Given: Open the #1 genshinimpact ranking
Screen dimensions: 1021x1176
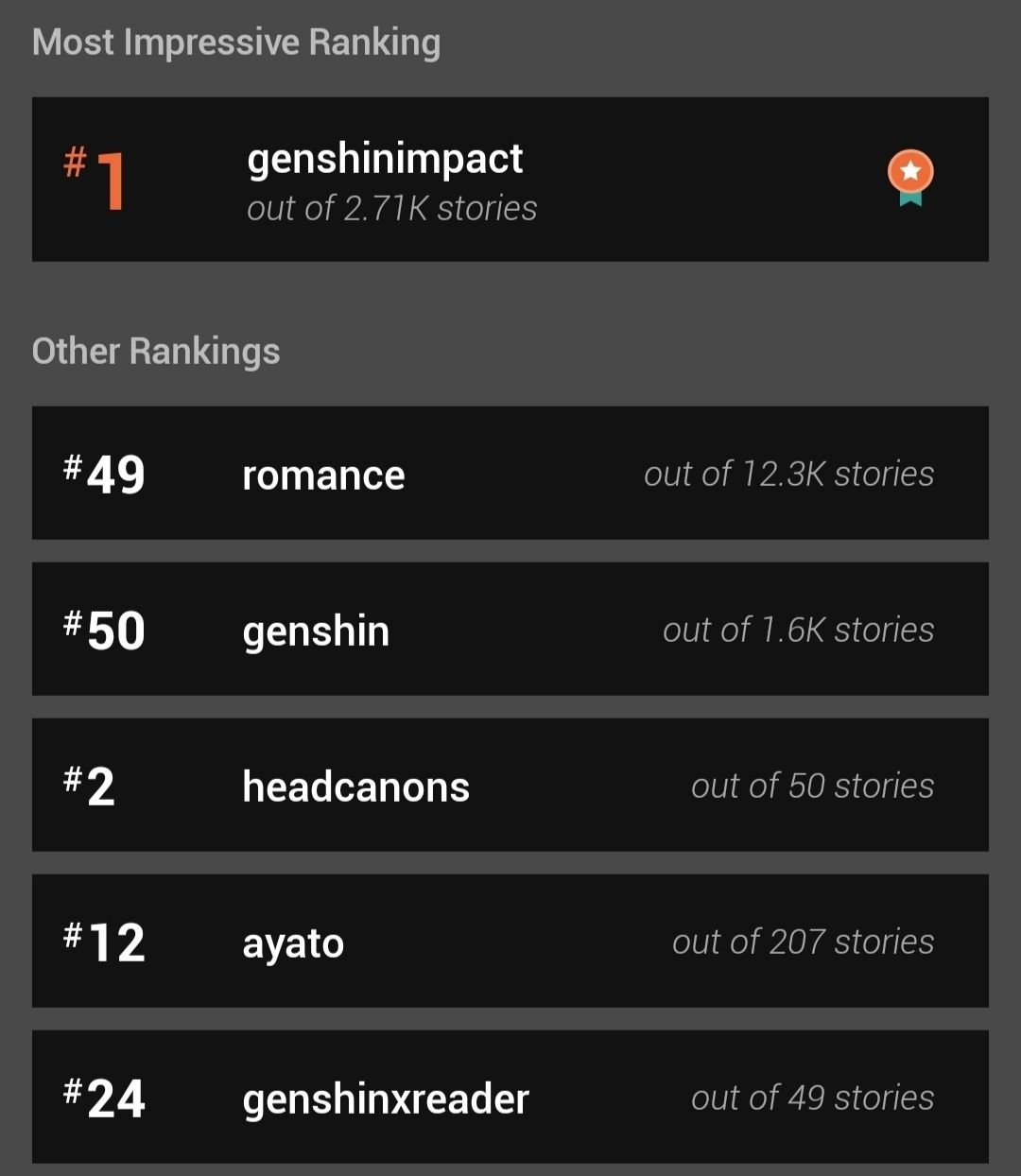Looking at the screenshot, I should pyautogui.click(x=510, y=180).
